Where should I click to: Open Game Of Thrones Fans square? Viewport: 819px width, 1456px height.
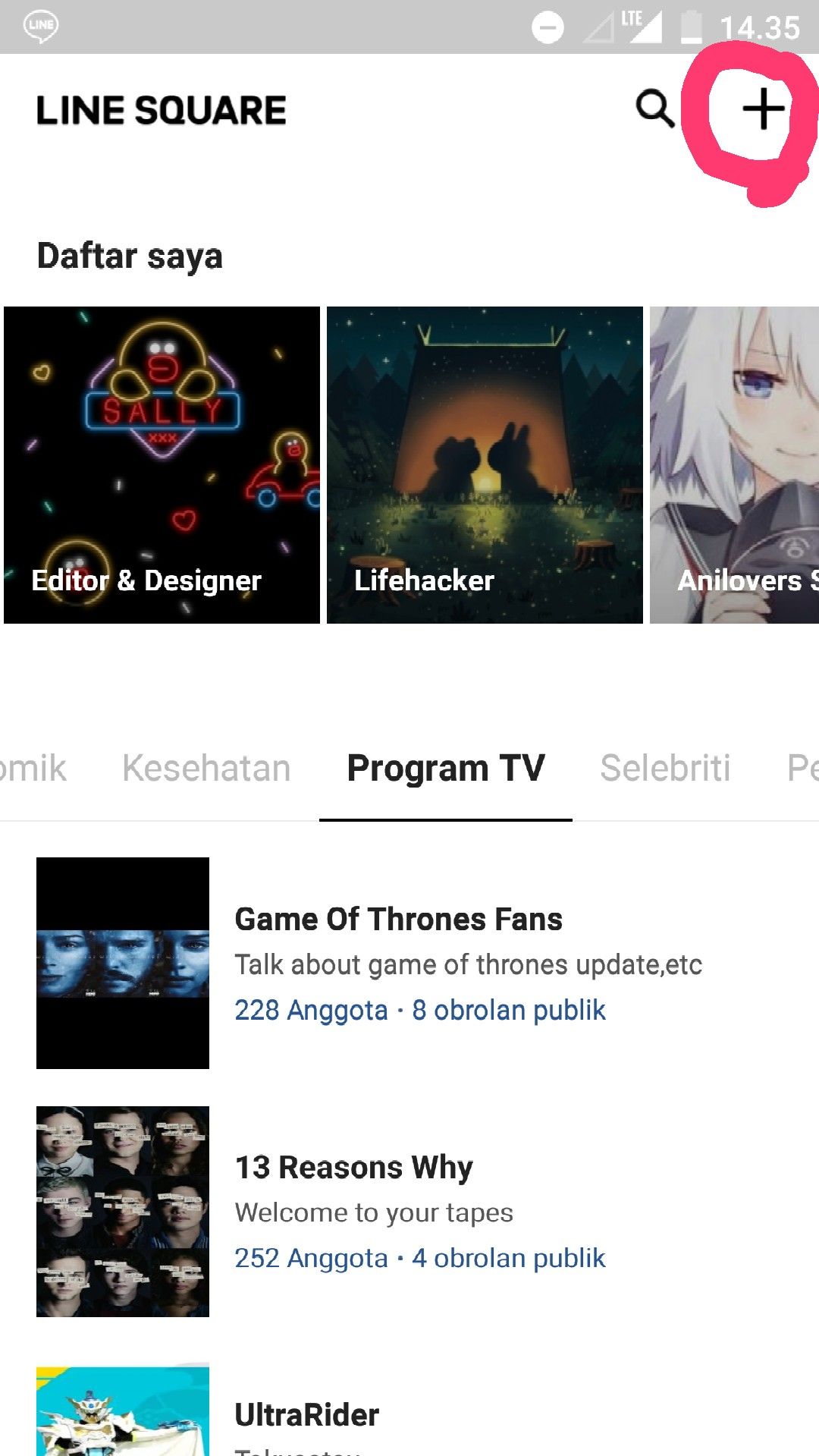pyautogui.click(x=398, y=963)
